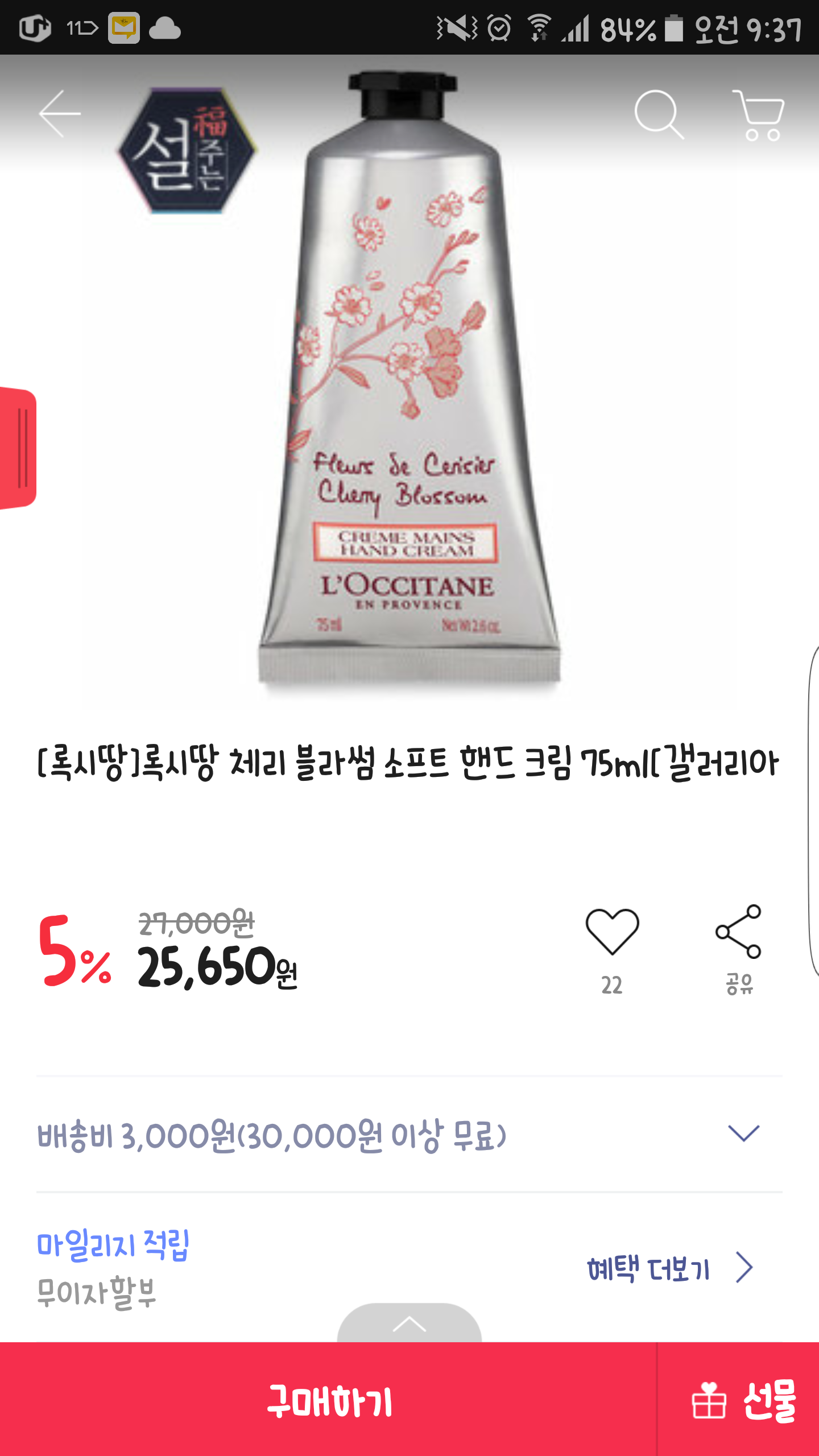Tap 구매하기 to buy the product
Viewport: 819px width, 1456px height.
[329, 1400]
